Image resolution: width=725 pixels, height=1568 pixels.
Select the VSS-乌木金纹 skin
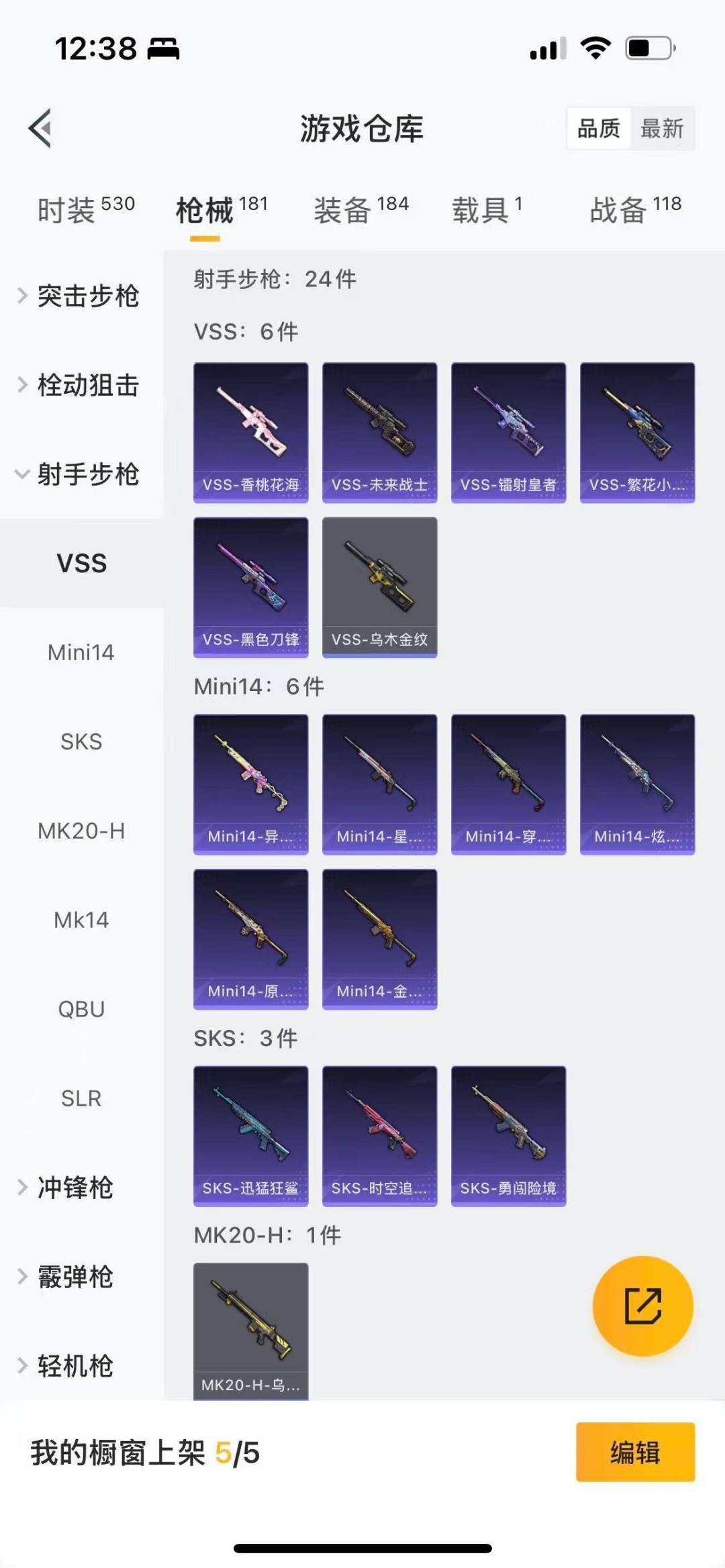tap(379, 584)
